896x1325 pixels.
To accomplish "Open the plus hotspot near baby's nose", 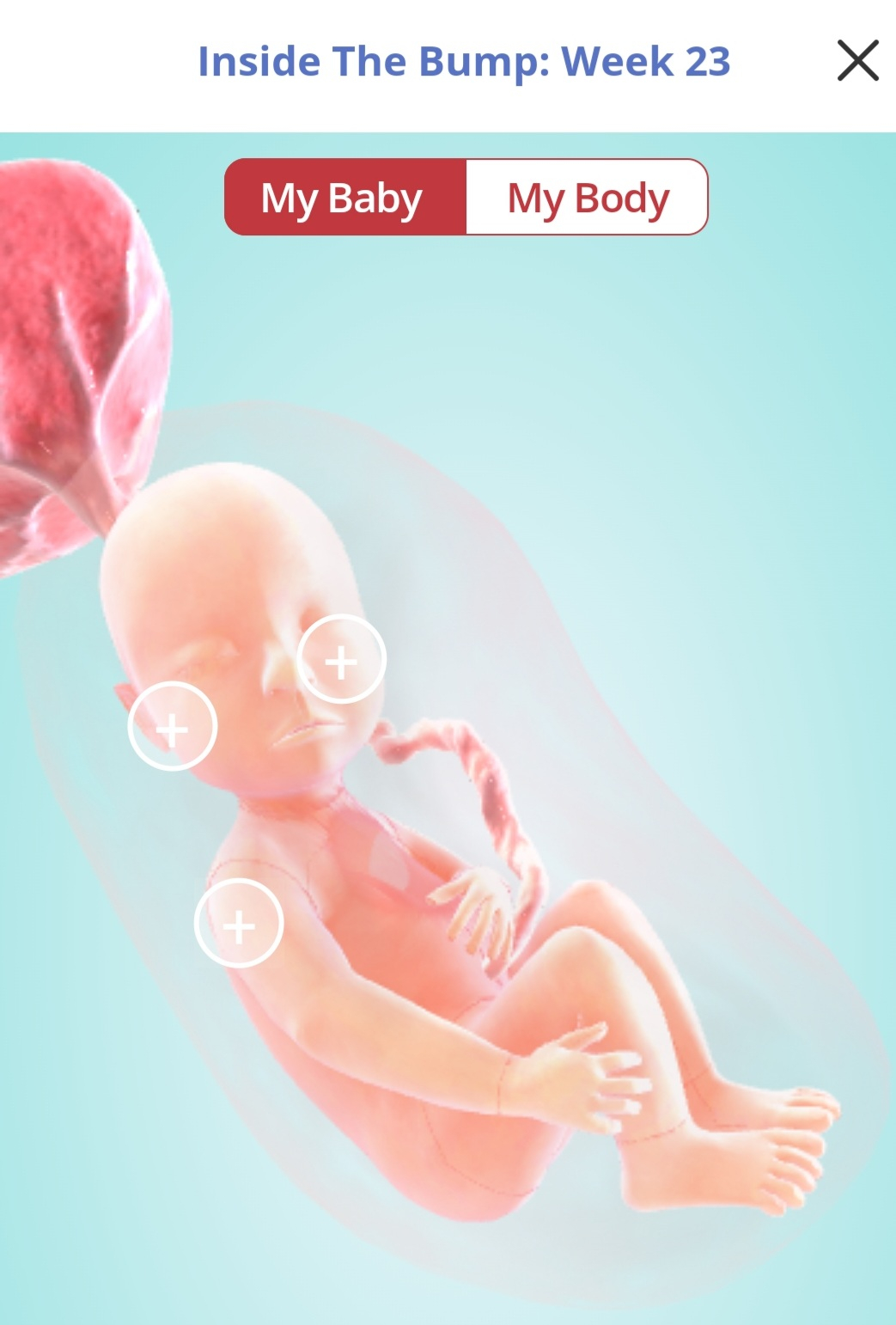I will pos(341,660).
